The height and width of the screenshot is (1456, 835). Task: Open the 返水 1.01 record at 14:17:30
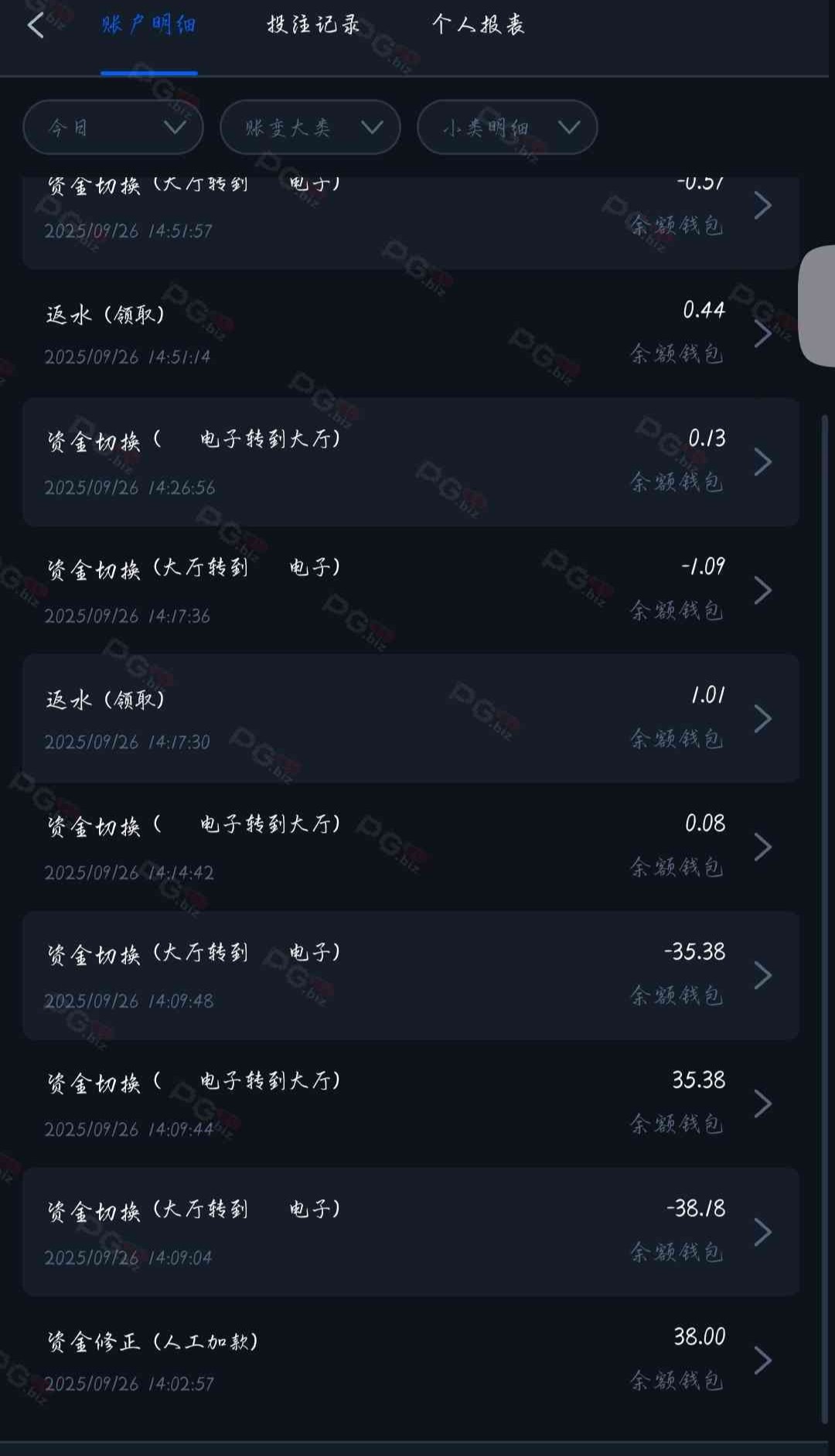(x=410, y=719)
